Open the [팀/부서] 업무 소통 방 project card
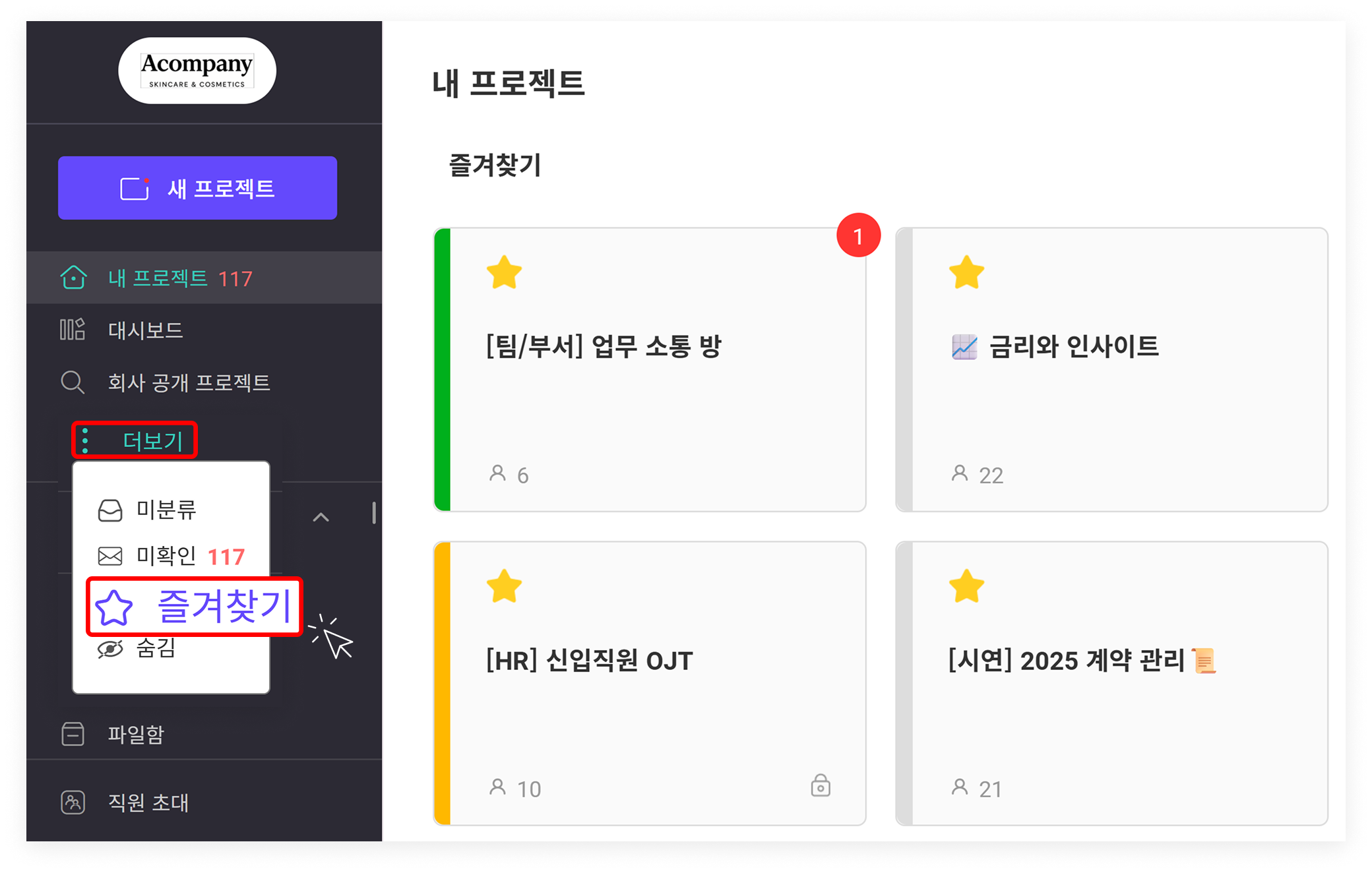Screen dimensions: 1372x873 pos(650,369)
